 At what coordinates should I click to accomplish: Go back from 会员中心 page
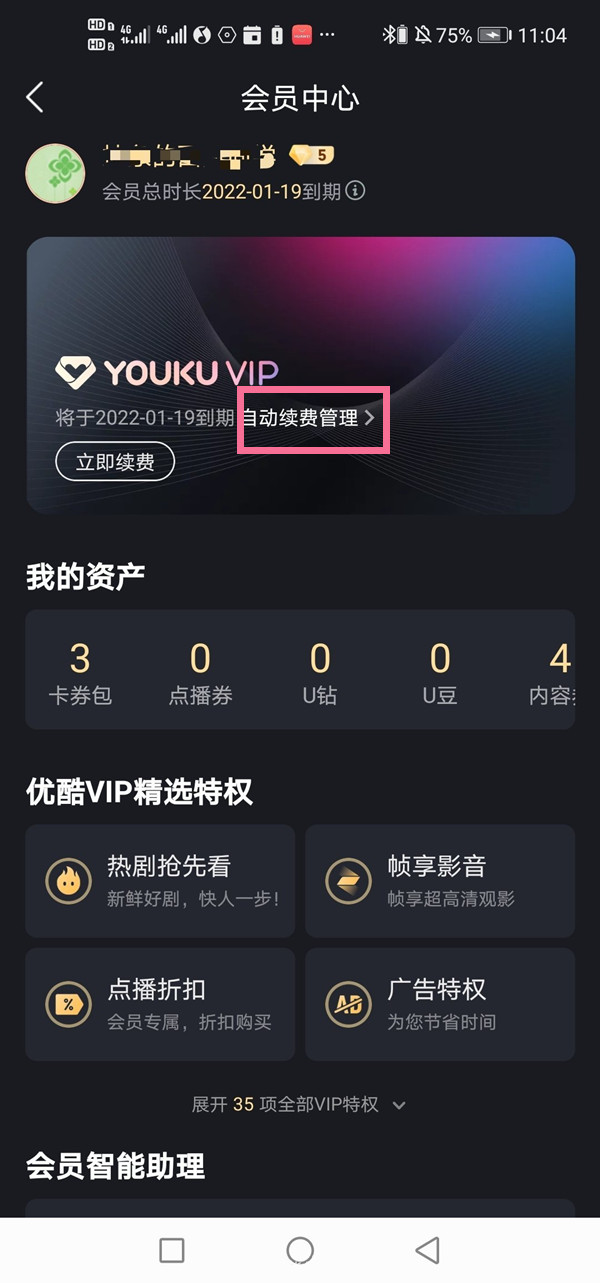click(35, 97)
